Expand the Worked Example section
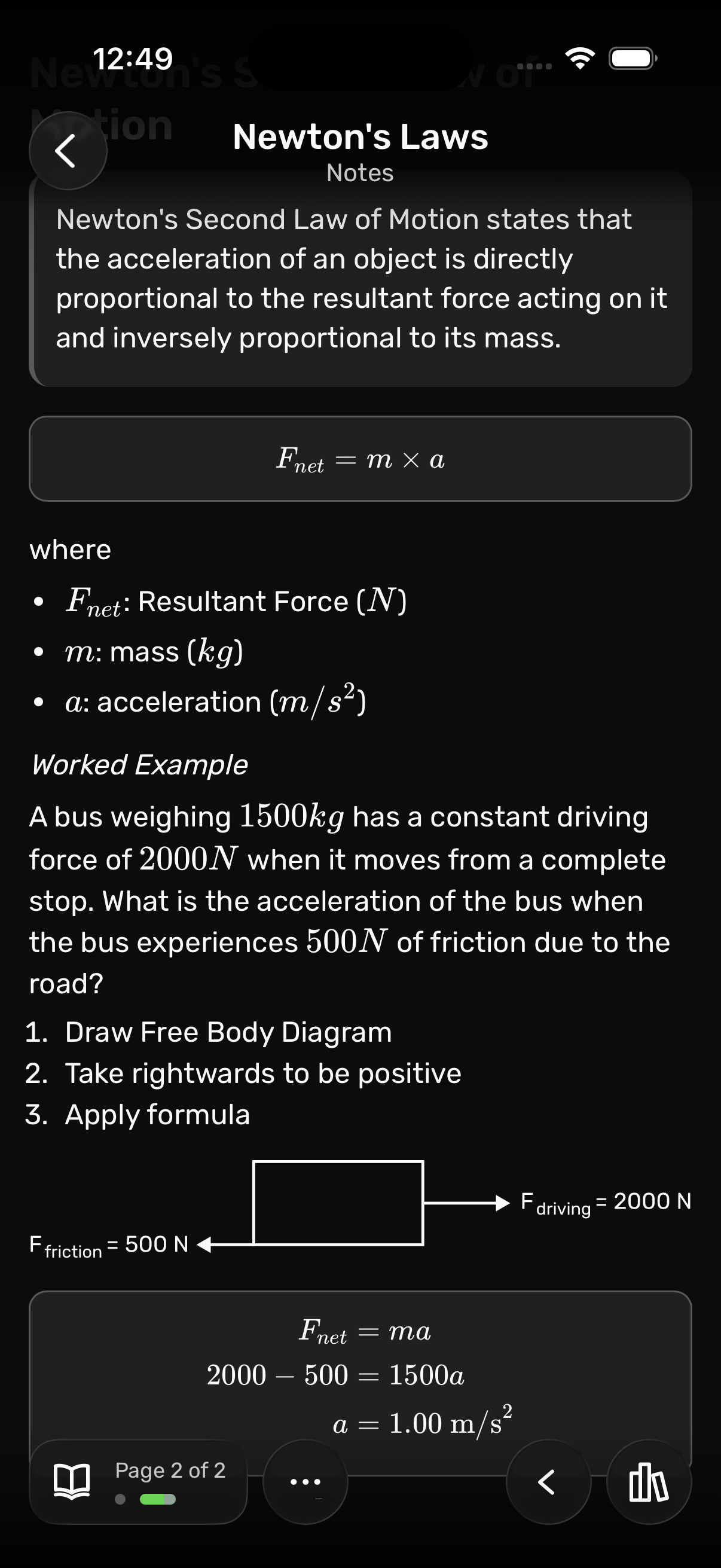The width and height of the screenshot is (721, 1568). [139, 764]
